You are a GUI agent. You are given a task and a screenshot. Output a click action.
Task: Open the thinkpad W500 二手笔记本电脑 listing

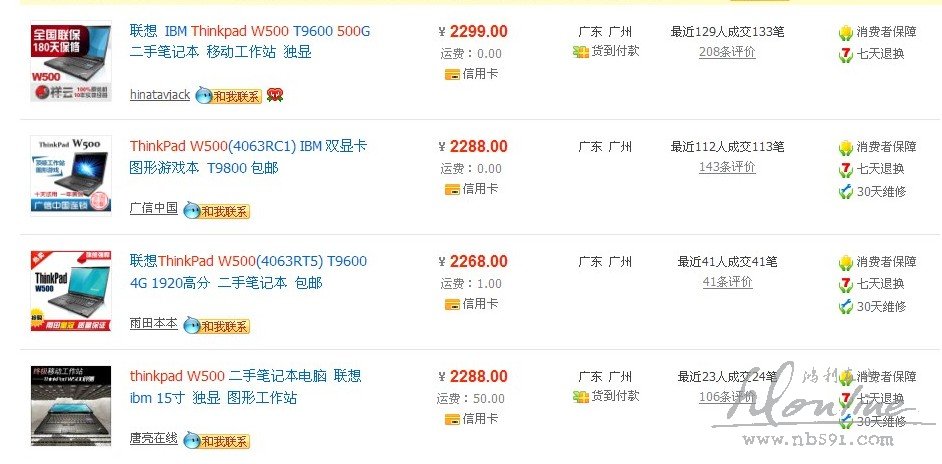point(245,376)
